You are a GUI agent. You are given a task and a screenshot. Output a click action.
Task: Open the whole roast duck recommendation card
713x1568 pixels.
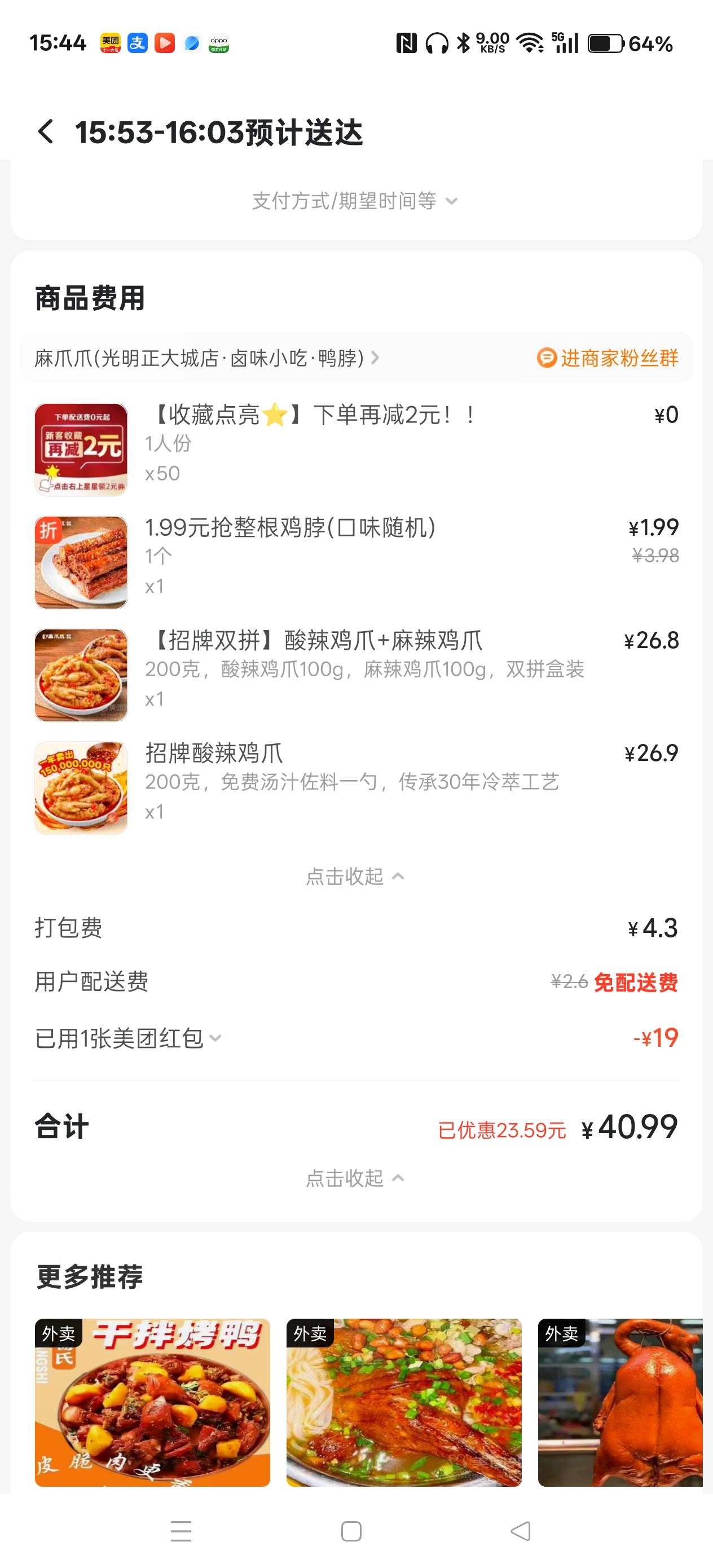pos(620,1402)
